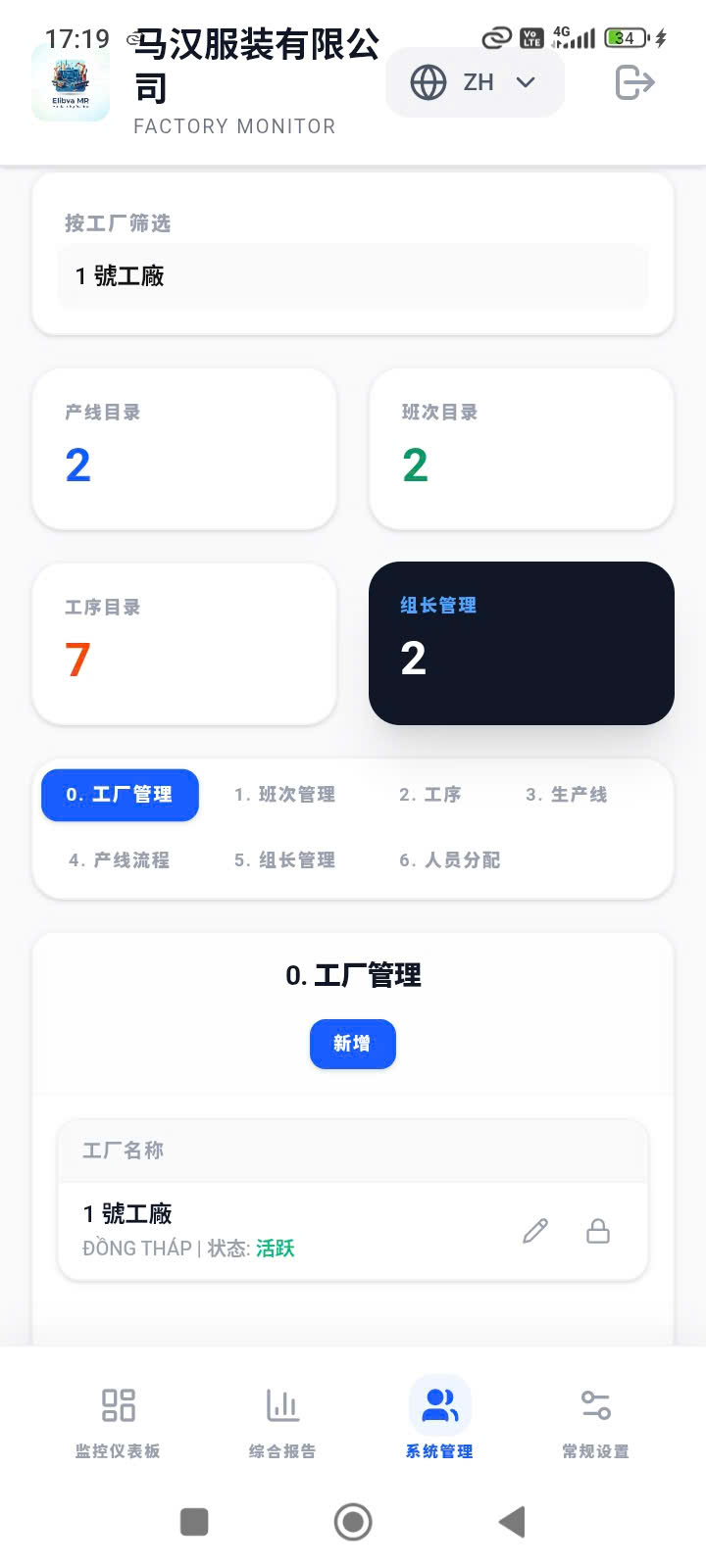Tap the 新增 button to add a factory

coord(353,1044)
